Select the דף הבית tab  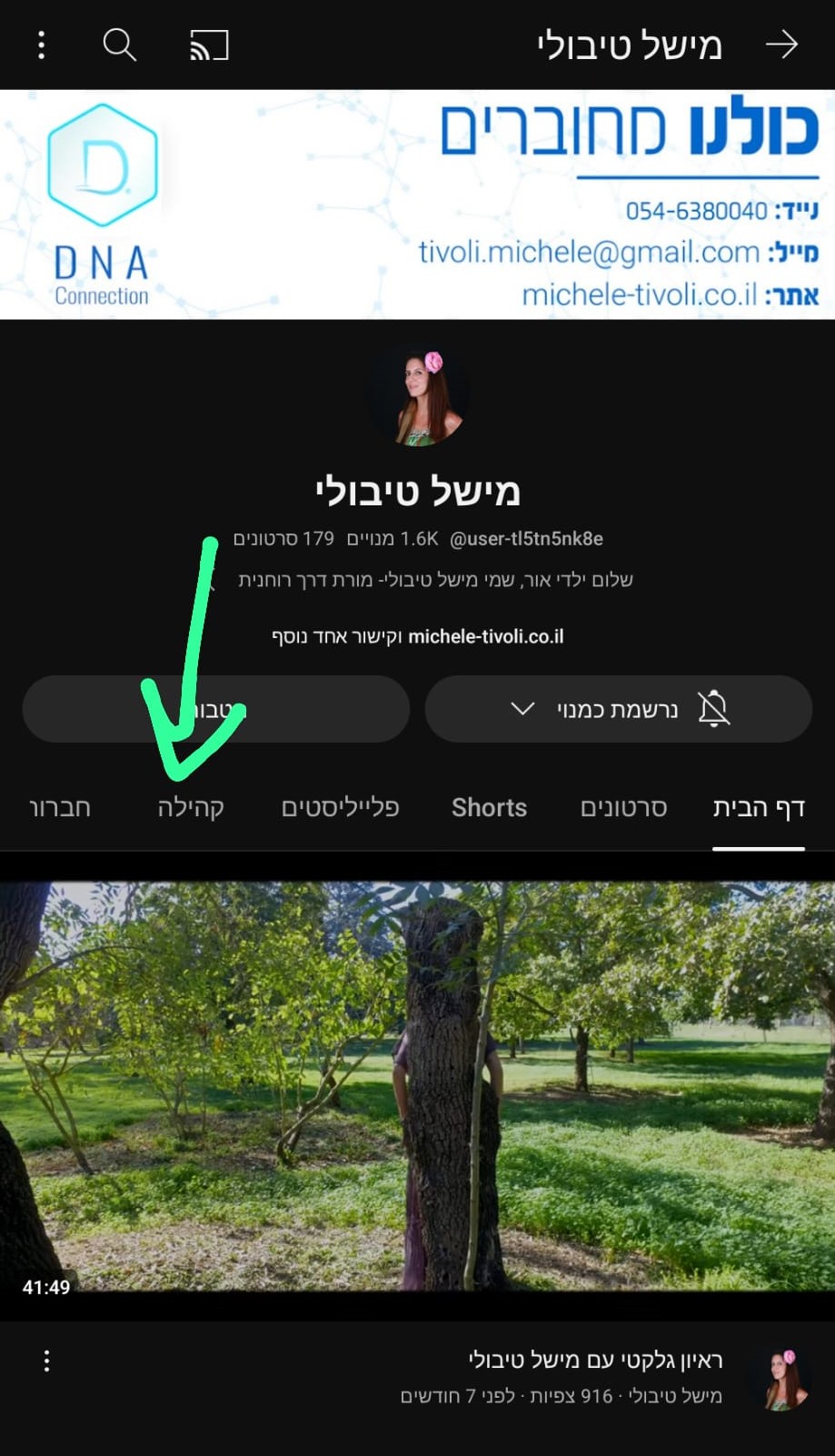coord(759,808)
